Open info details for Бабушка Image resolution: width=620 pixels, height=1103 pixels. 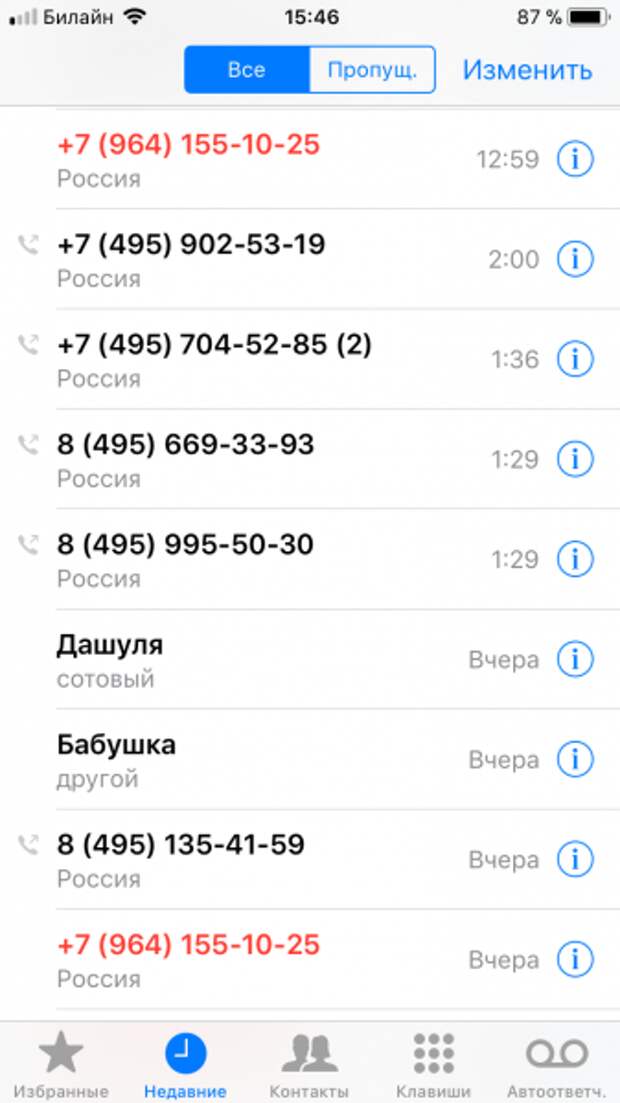[x=575, y=760]
